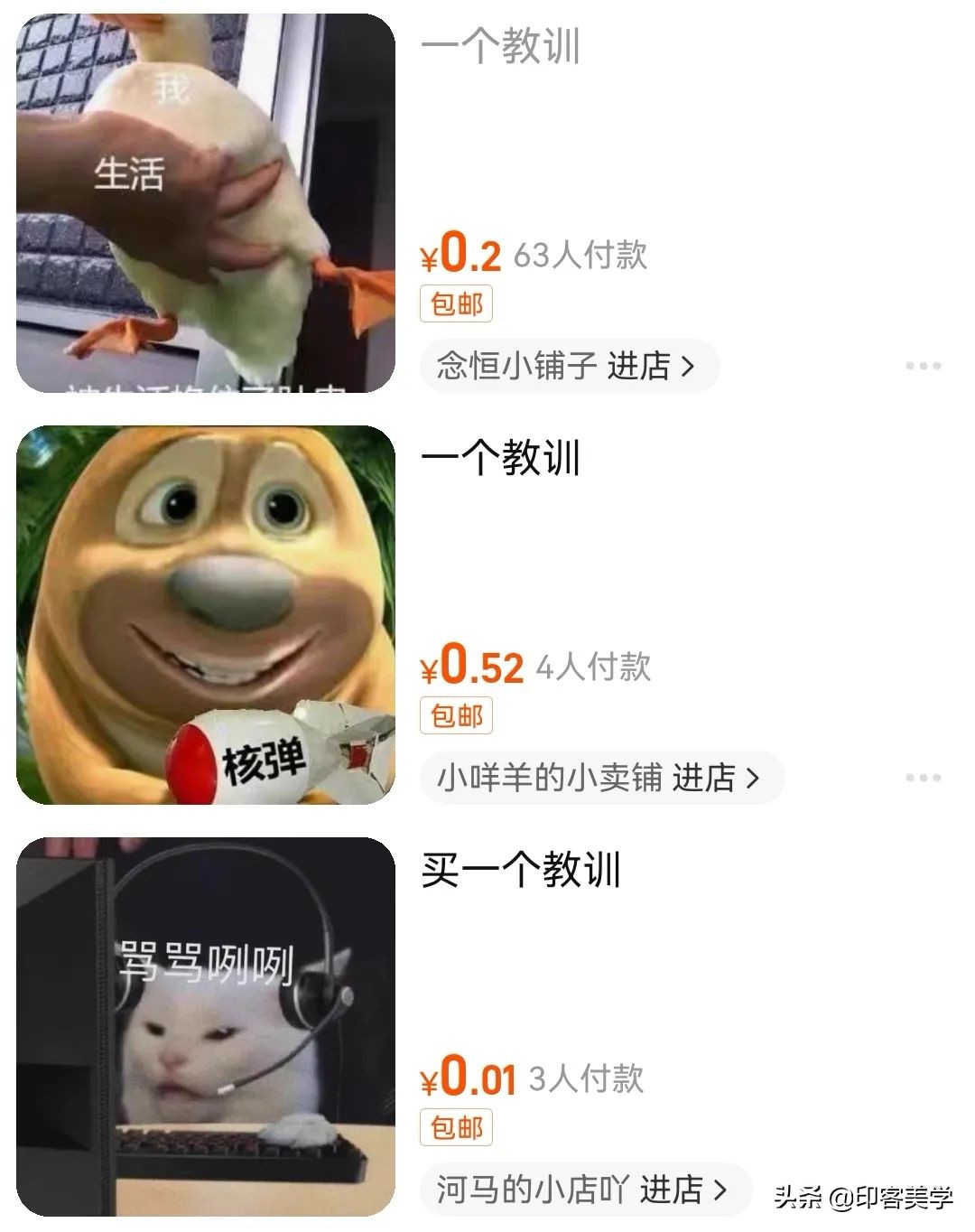Click the ¥0.2 price label
975x1232 pixels.
[x=462, y=254]
